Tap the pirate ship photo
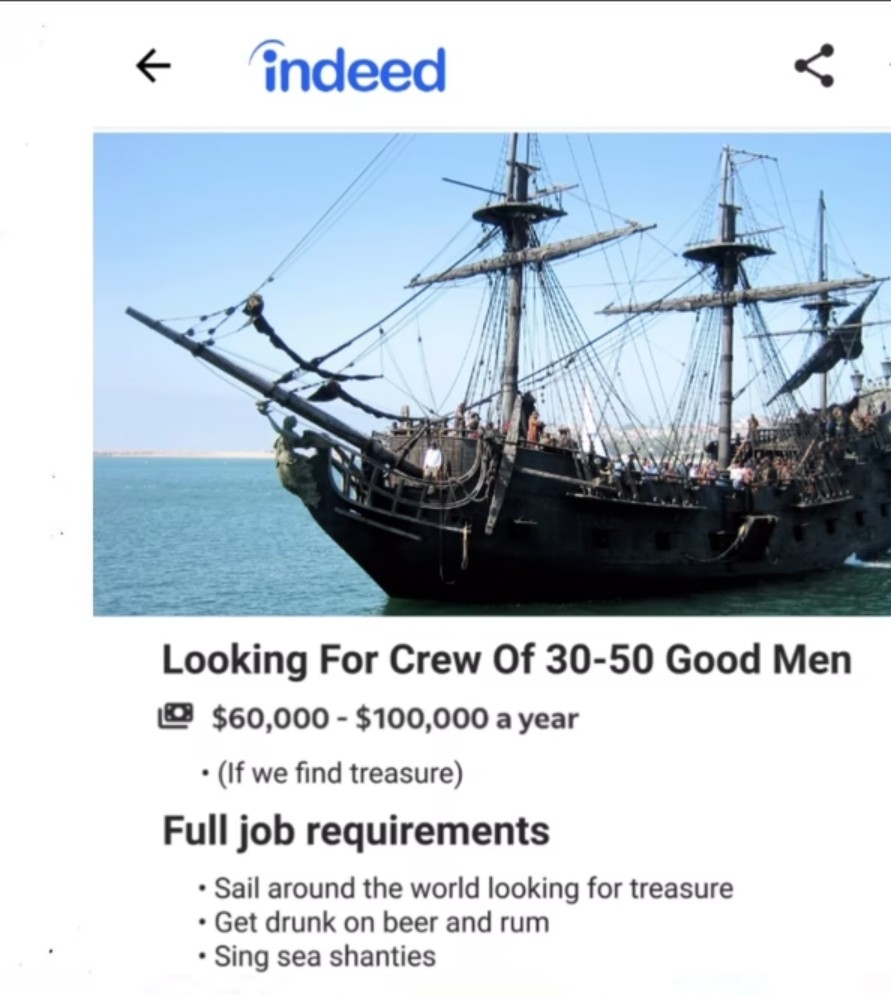Viewport: 891px width, 995px height. [490, 370]
